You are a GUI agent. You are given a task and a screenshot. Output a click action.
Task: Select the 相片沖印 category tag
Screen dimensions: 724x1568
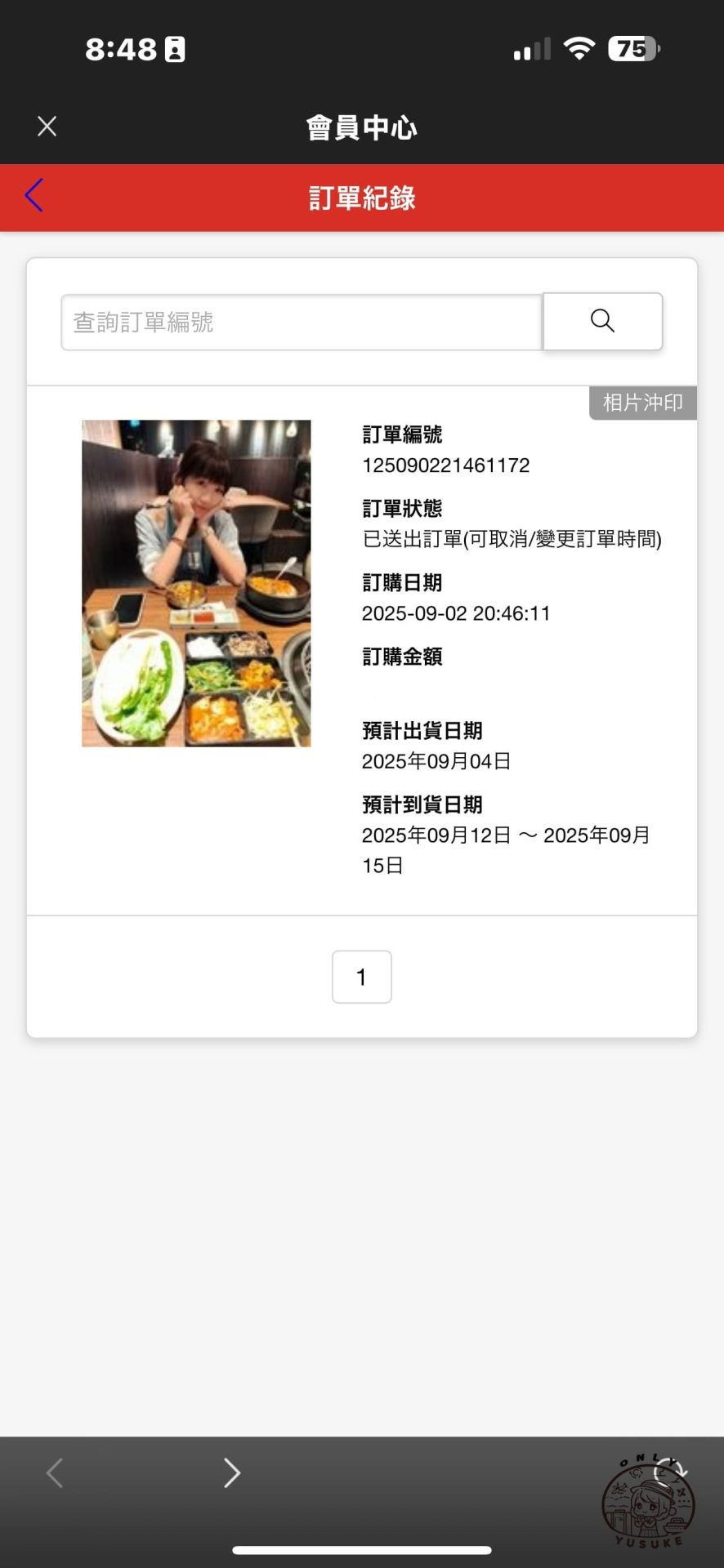coord(642,403)
